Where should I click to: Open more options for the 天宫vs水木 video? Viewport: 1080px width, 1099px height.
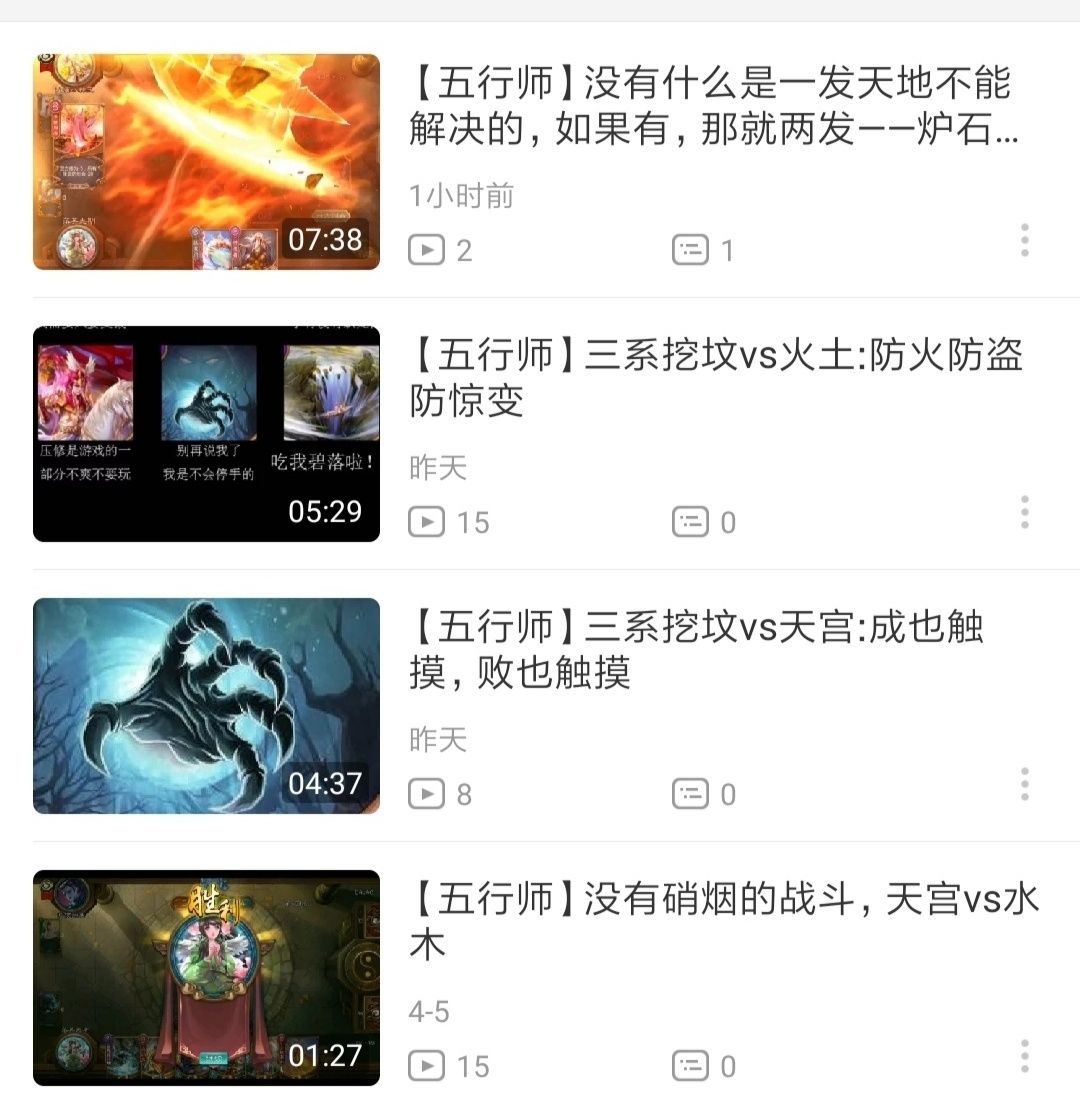click(1024, 1056)
